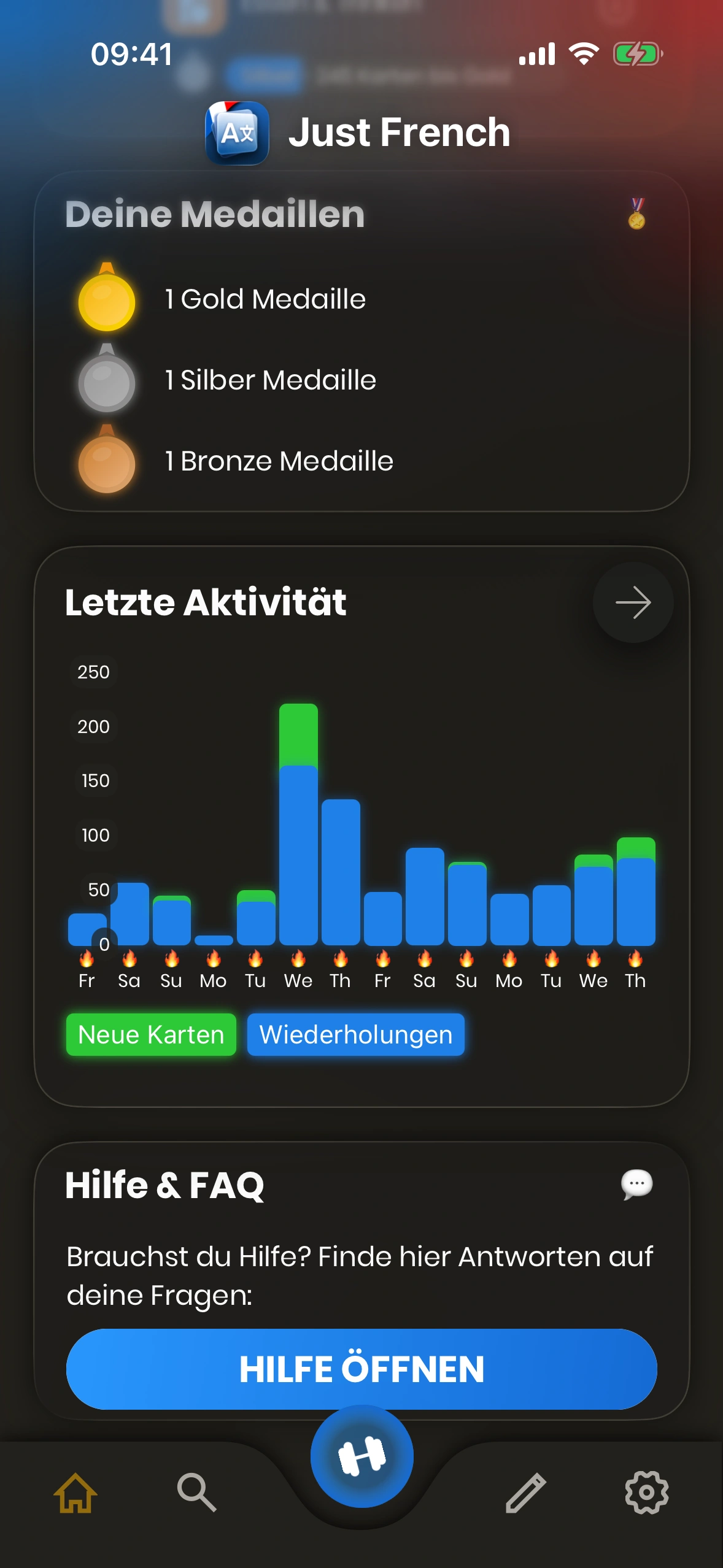Screen dimensions: 723x1568
Task: Select the Wiederholungen legend chip
Action: pos(355,1035)
